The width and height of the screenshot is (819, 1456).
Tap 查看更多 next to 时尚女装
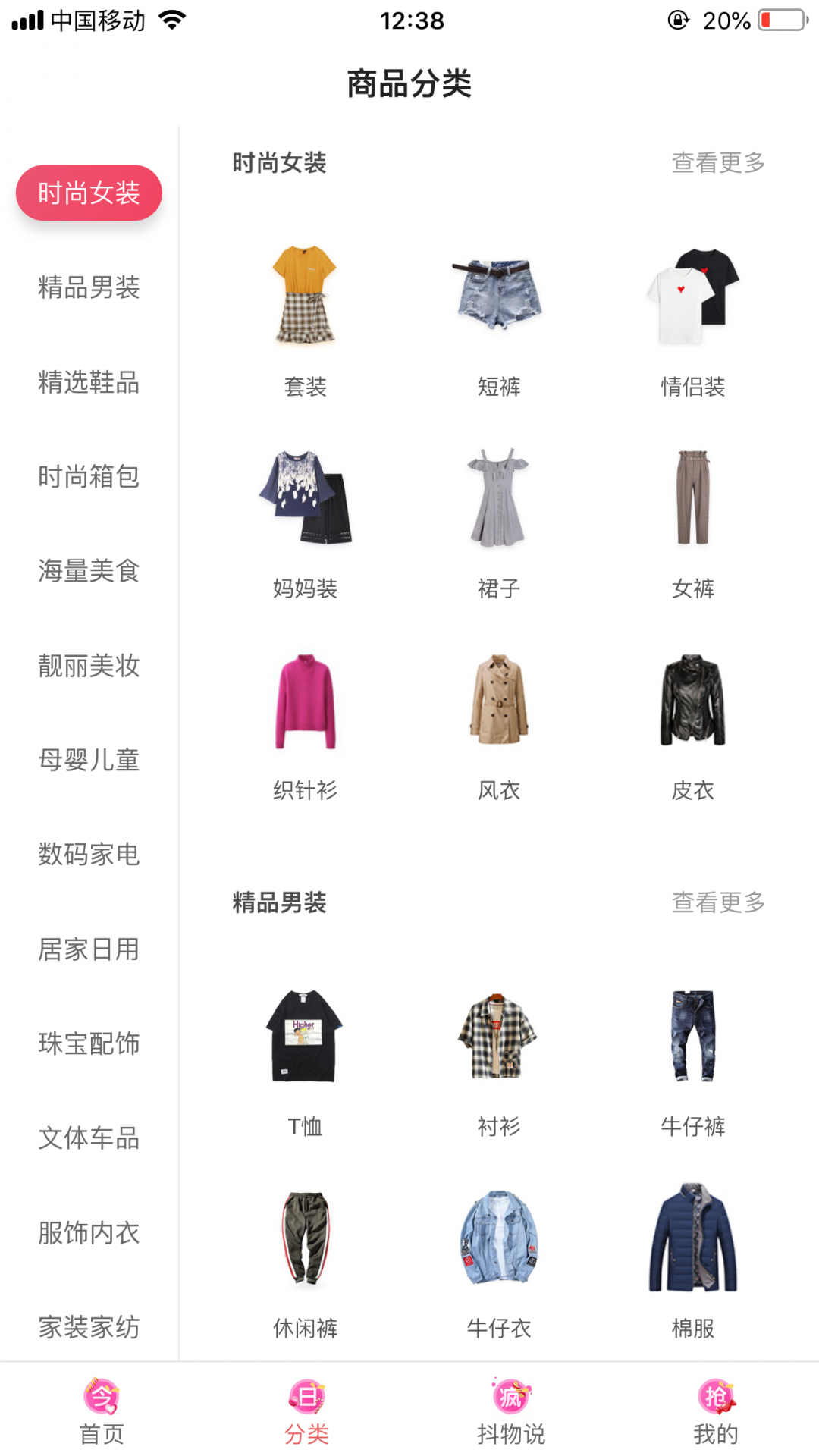click(x=717, y=162)
